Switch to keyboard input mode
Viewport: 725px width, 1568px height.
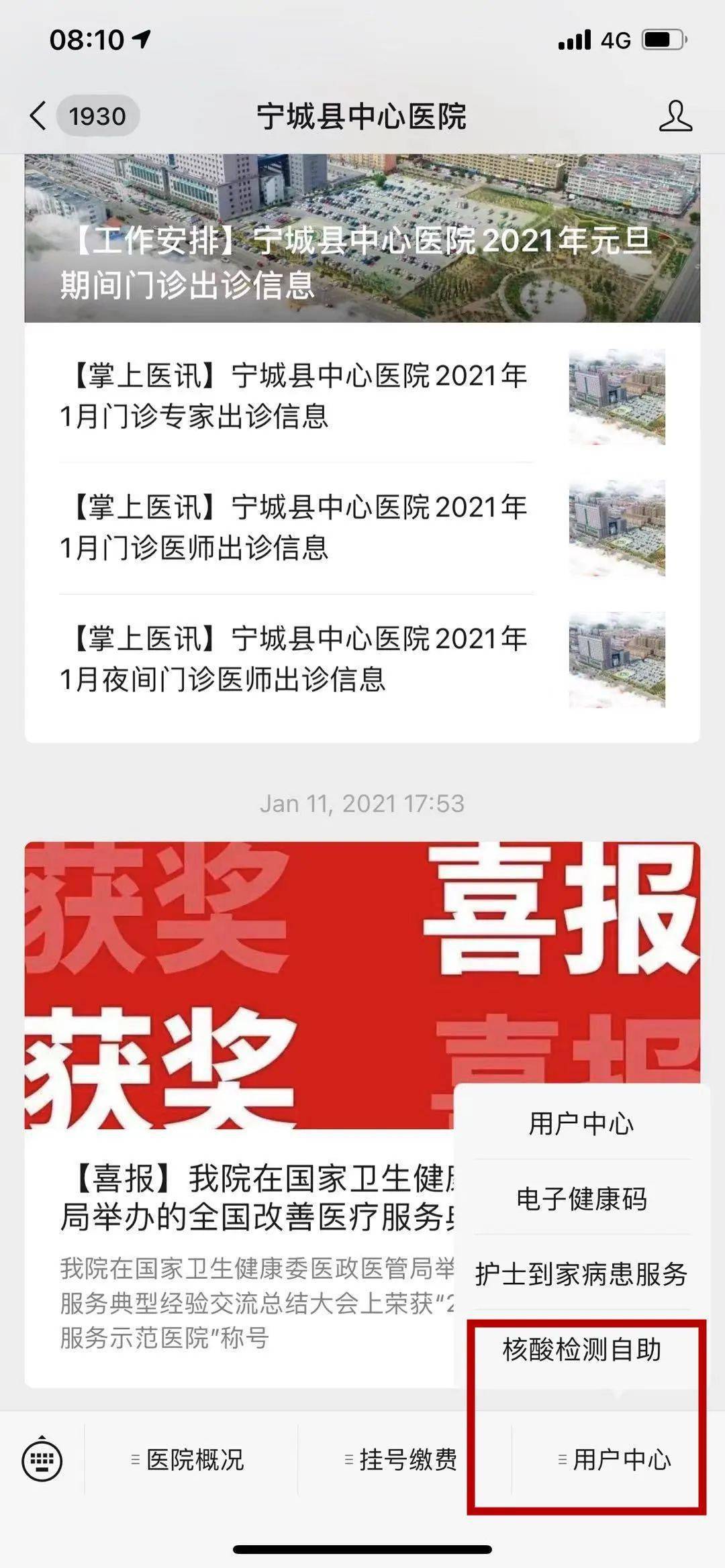coord(42,1460)
